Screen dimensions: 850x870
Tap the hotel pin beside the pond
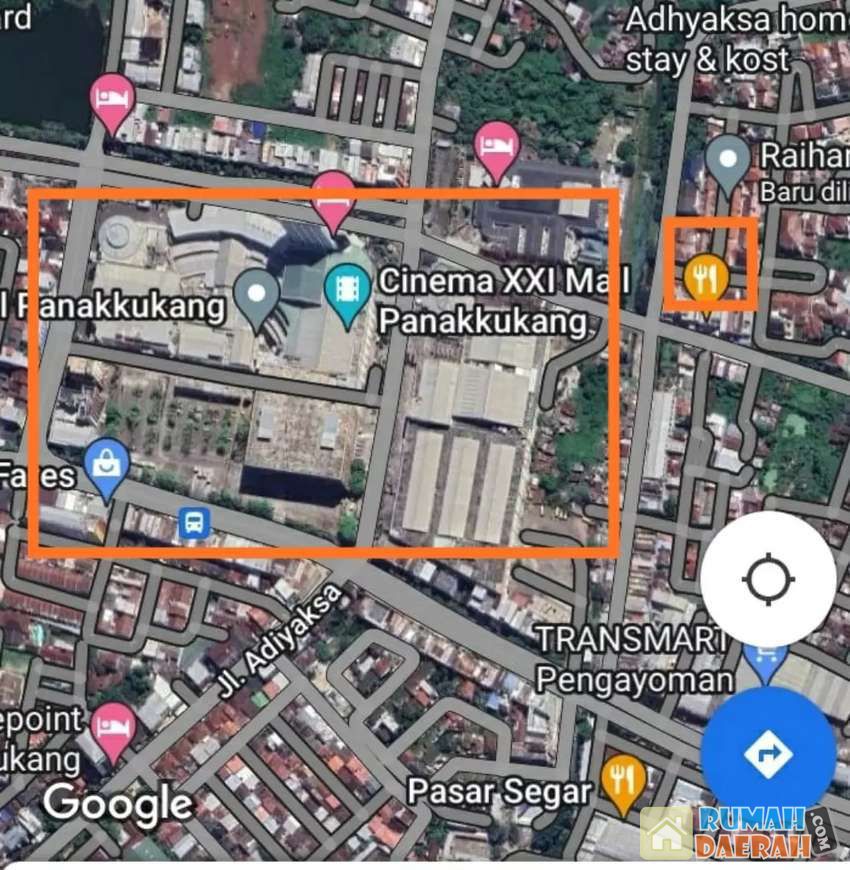pyautogui.click(x=112, y=101)
